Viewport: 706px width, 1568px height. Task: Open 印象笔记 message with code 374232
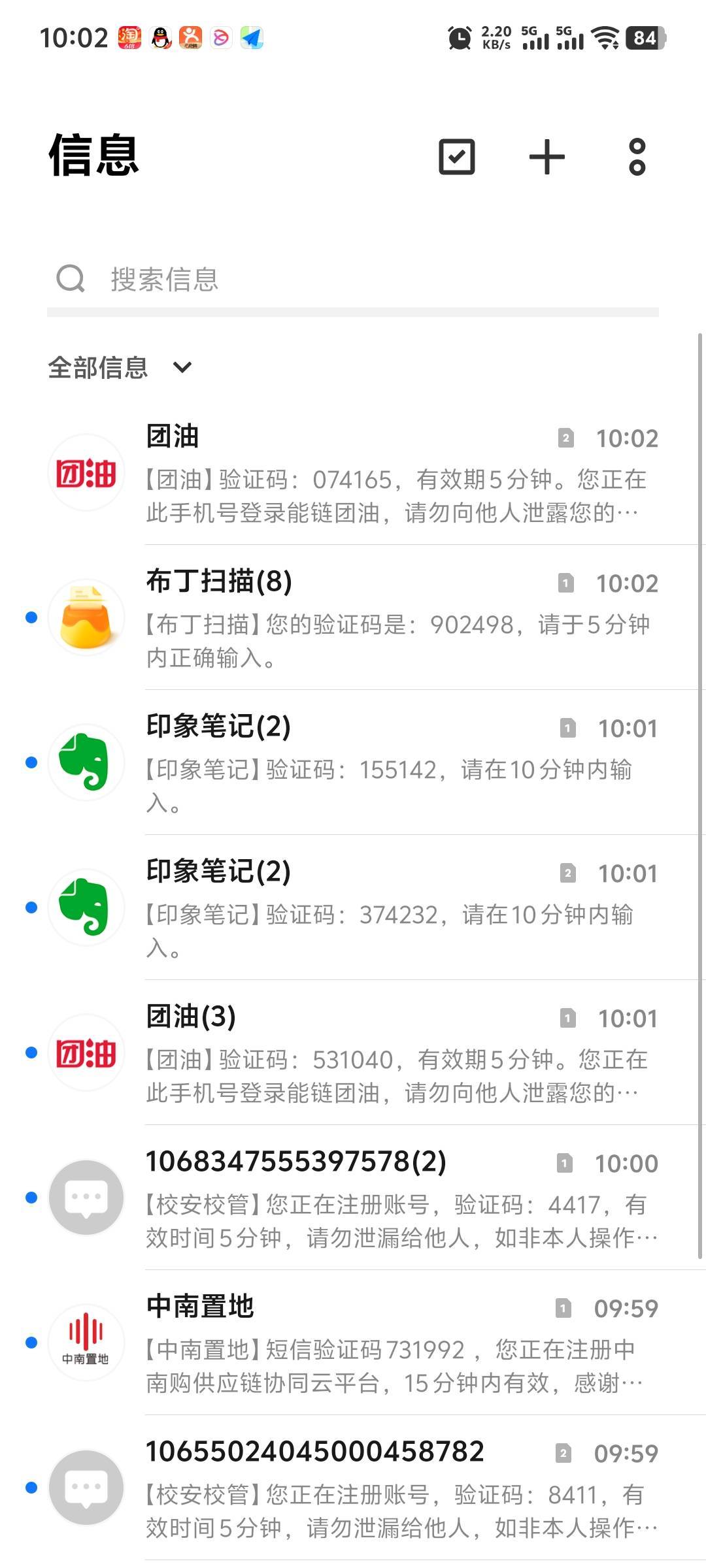tap(353, 907)
